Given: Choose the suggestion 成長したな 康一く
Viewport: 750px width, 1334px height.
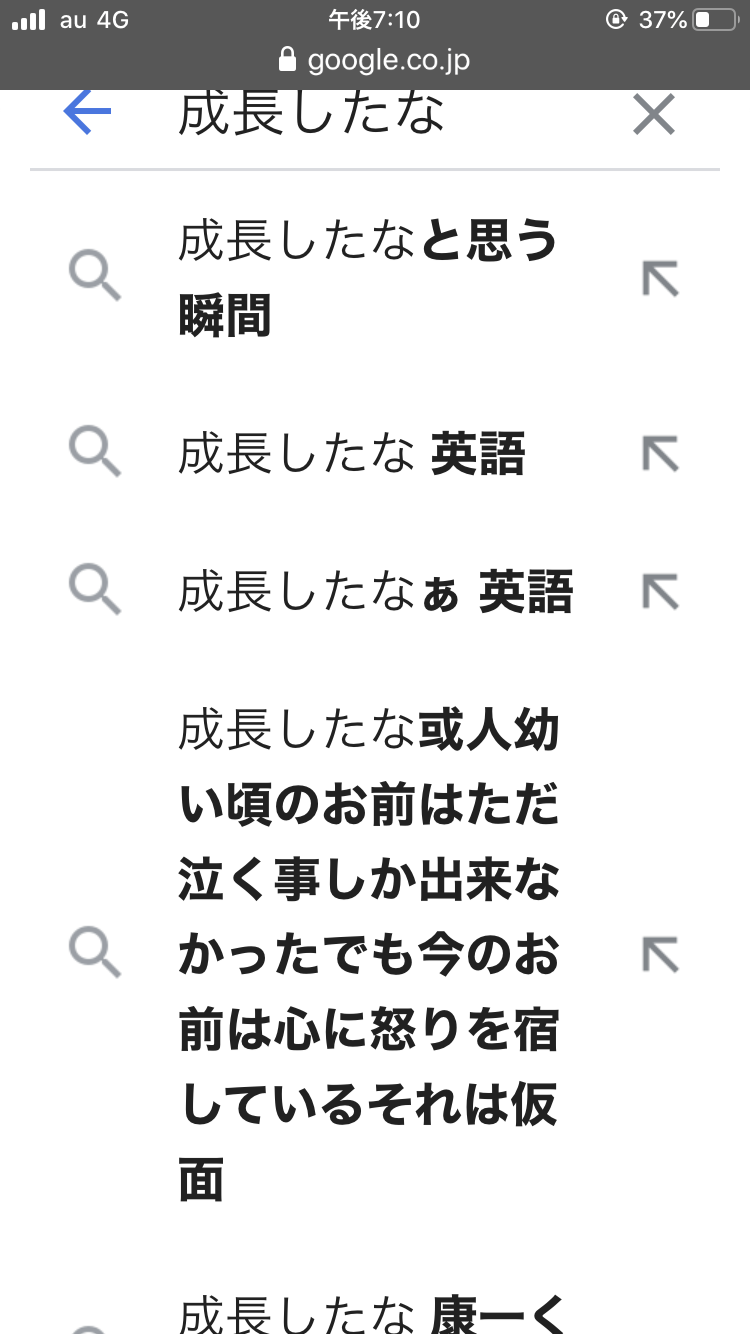Looking at the screenshot, I should [372, 1312].
